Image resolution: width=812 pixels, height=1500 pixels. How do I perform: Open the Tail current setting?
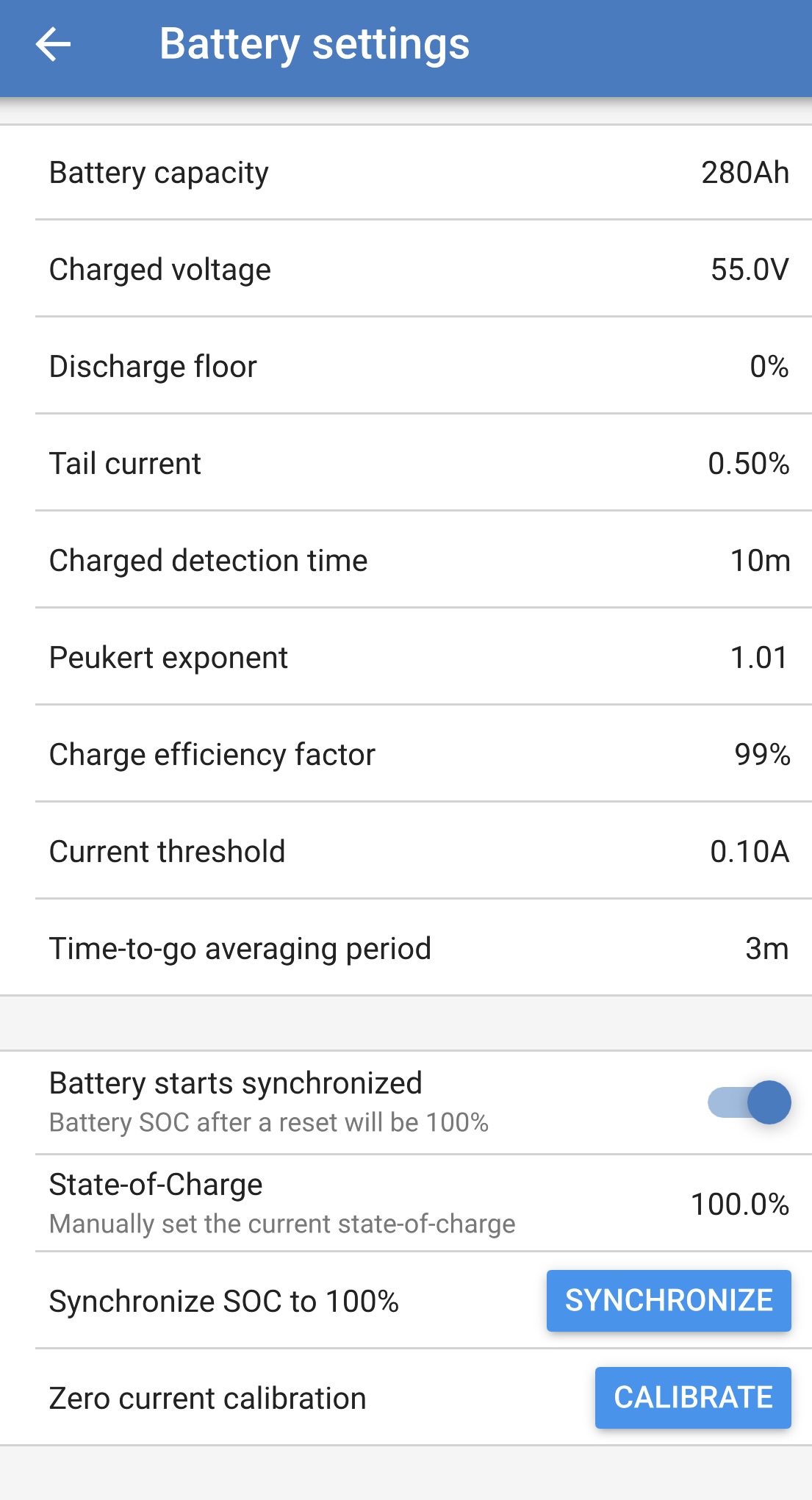406,464
